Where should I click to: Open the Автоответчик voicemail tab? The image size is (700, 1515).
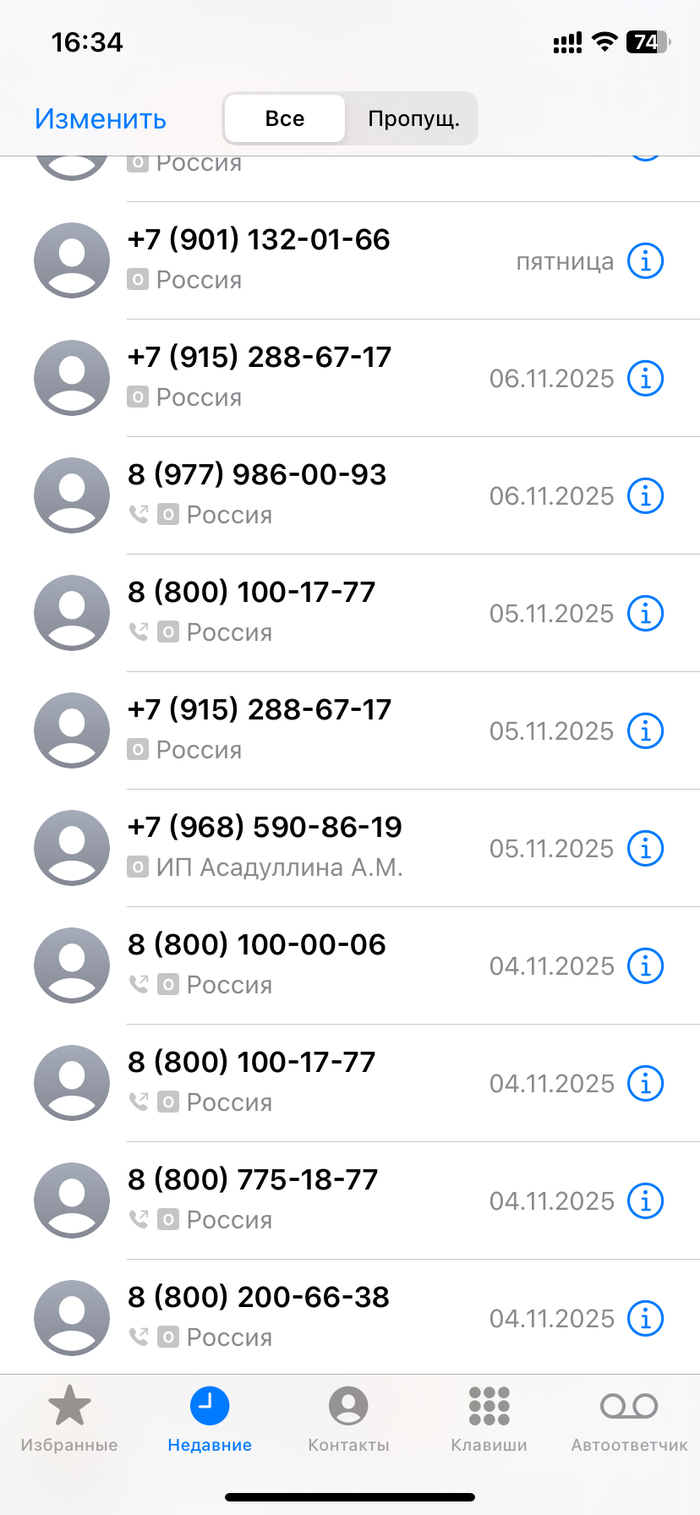click(x=629, y=1418)
